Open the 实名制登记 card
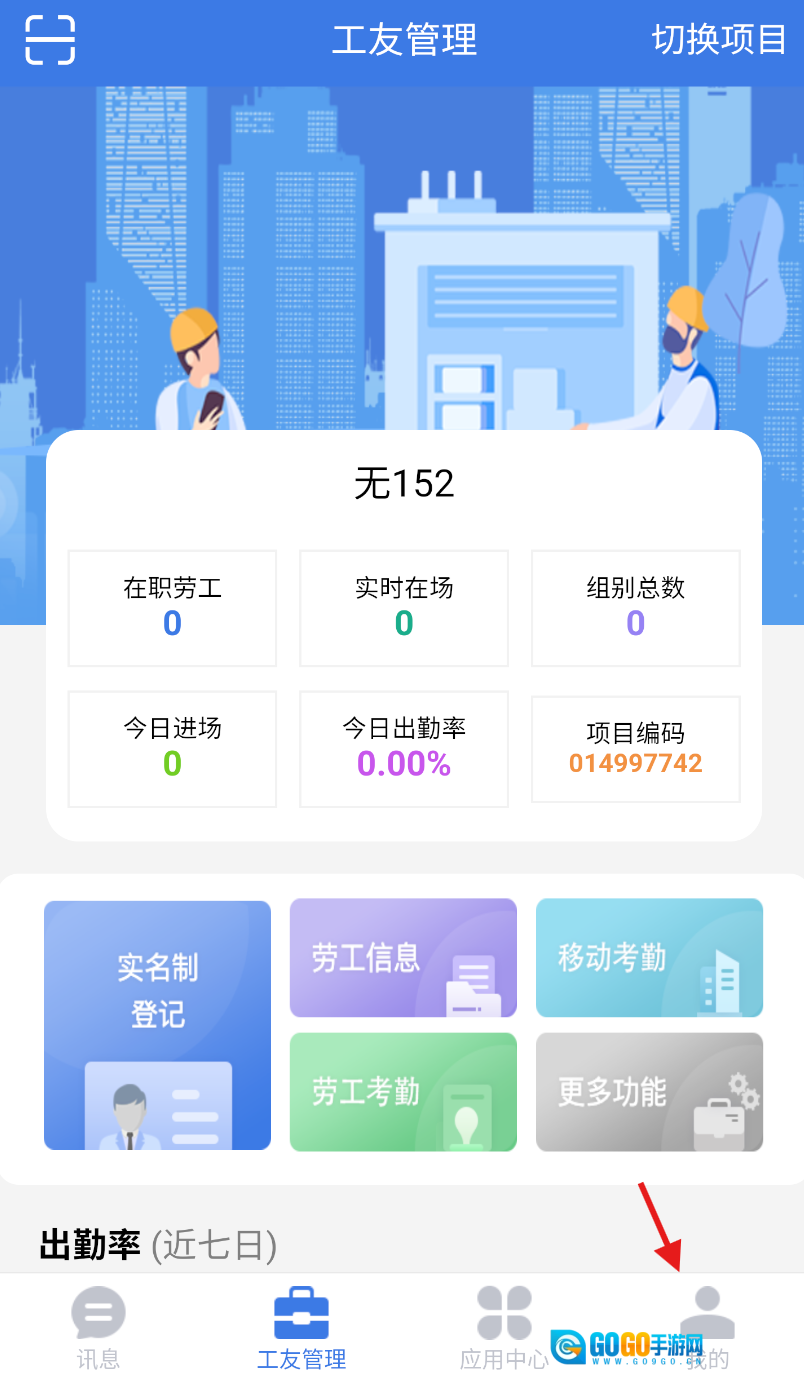Screen dimensions: 804x1375 tap(157, 1025)
